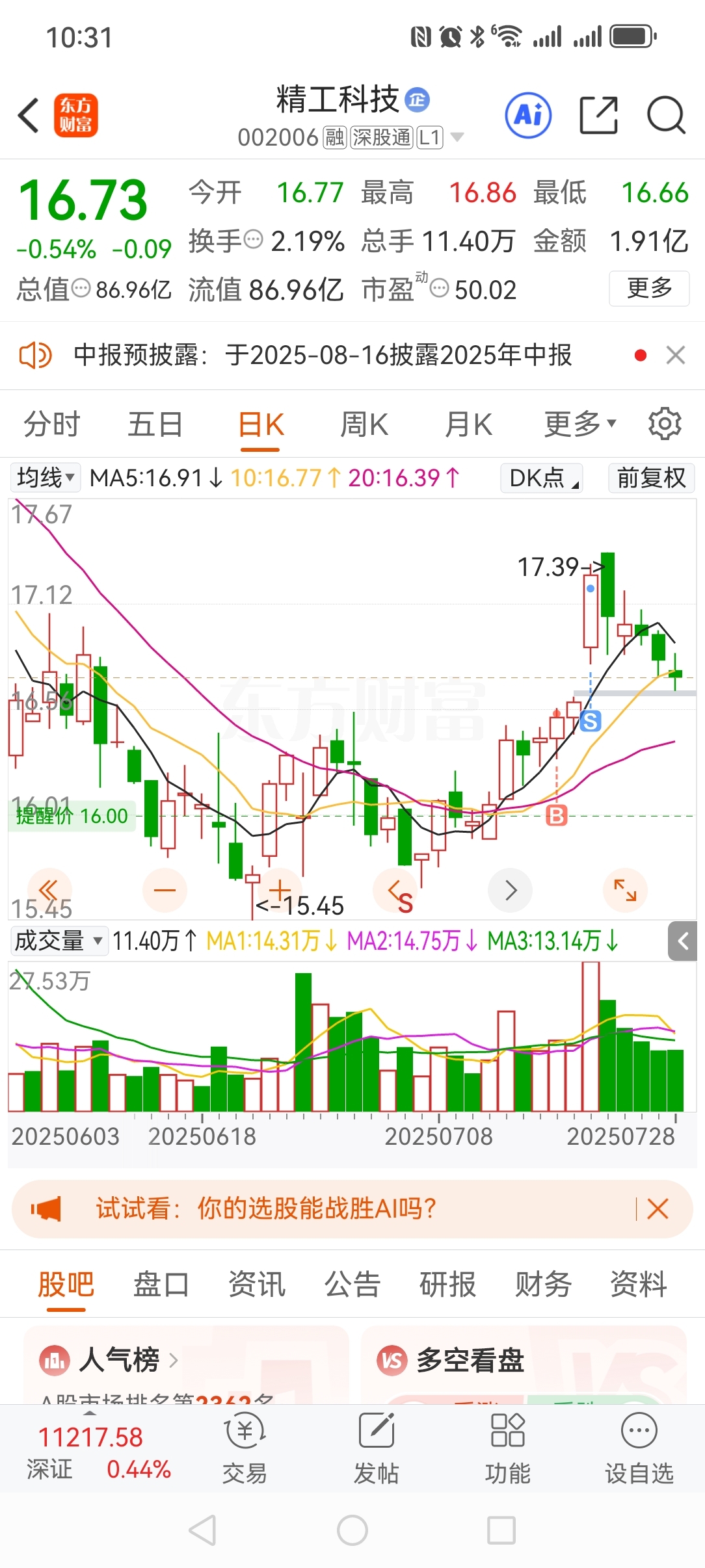This screenshot has height=1568, width=705.
Task: Switch to the 公告 tab
Action: pos(352,1285)
